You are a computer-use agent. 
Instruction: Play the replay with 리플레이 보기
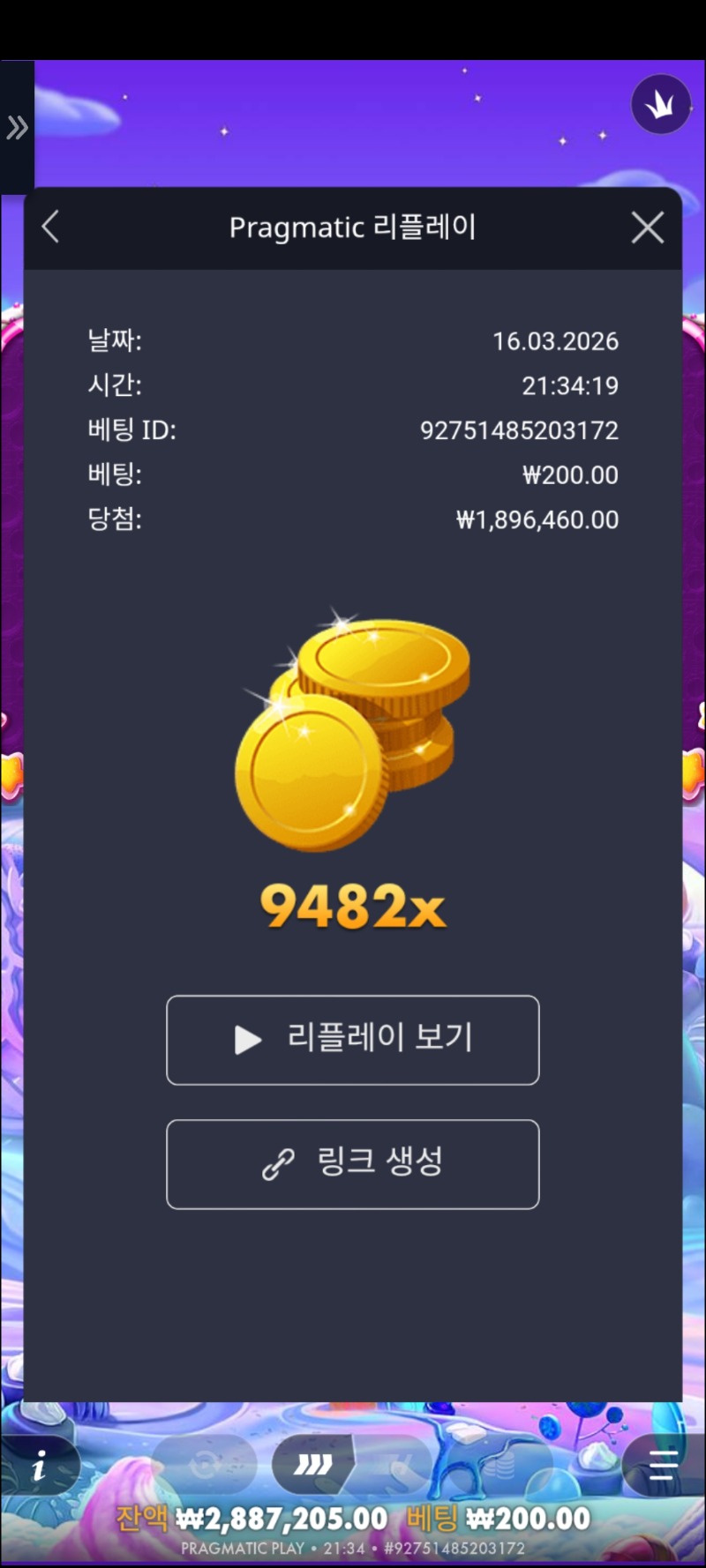pyautogui.click(x=353, y=1040)
